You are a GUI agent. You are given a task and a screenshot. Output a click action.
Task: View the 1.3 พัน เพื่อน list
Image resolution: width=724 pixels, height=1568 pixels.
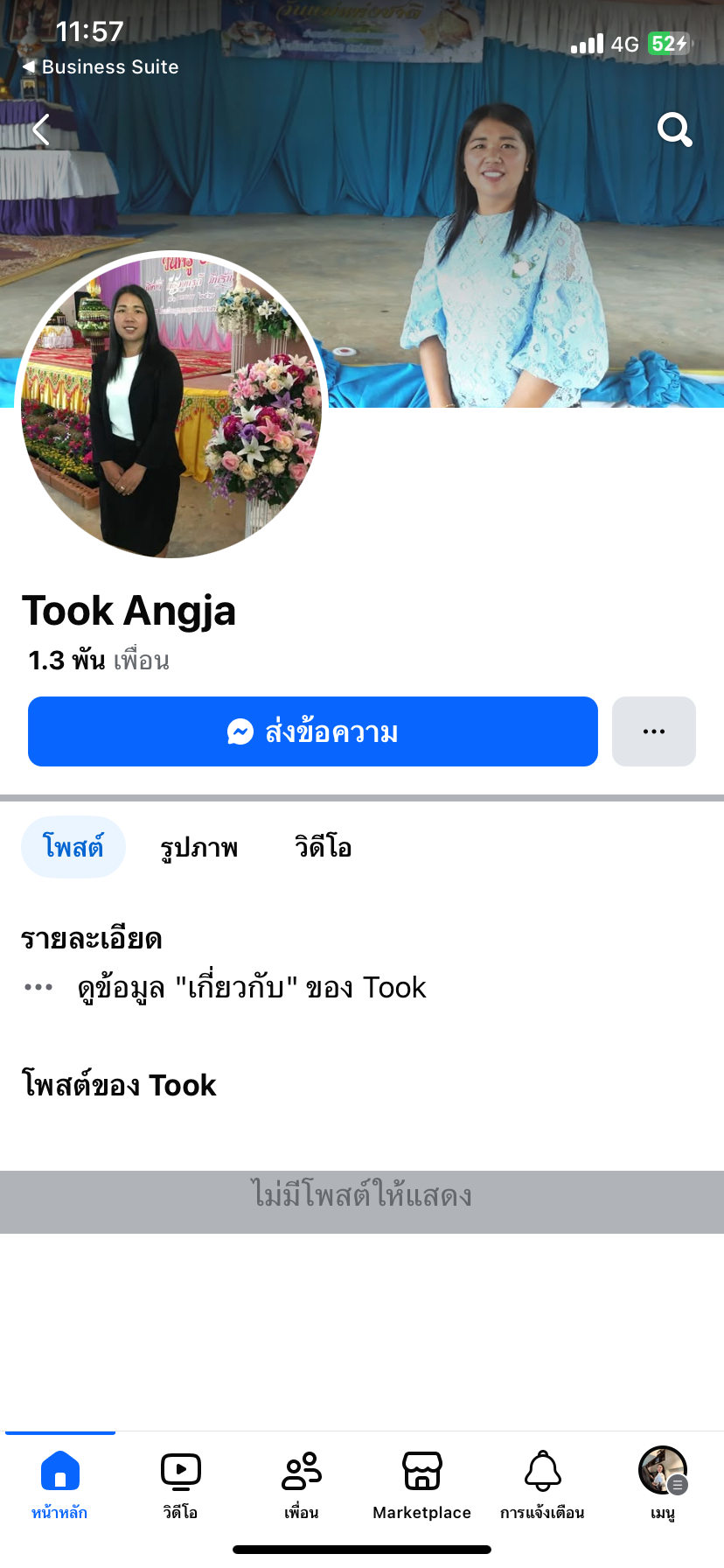point(99,661)
